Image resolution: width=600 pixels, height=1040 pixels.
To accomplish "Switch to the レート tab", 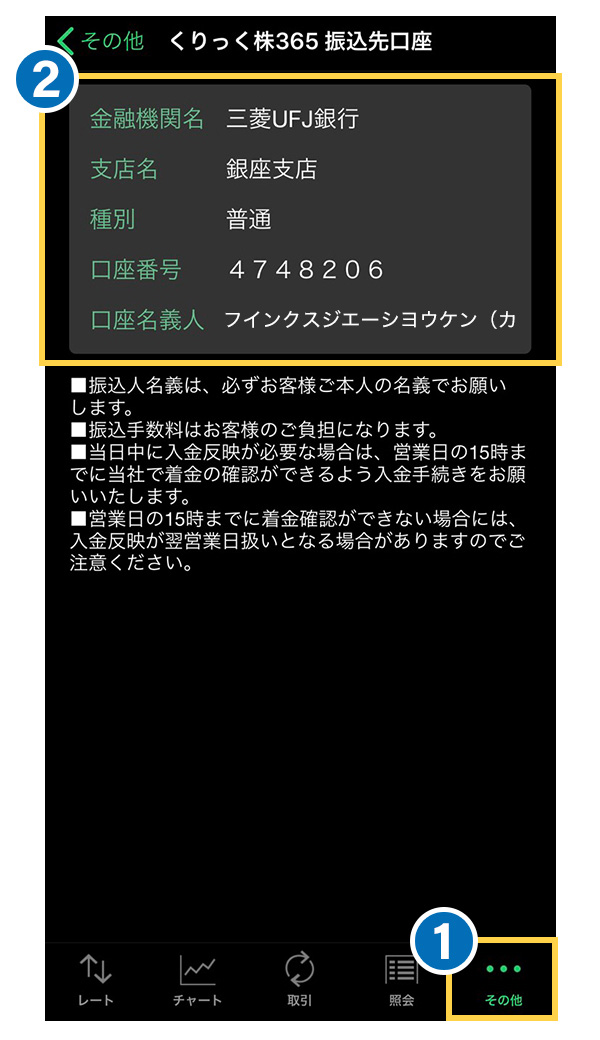I will tap(96, 980).
